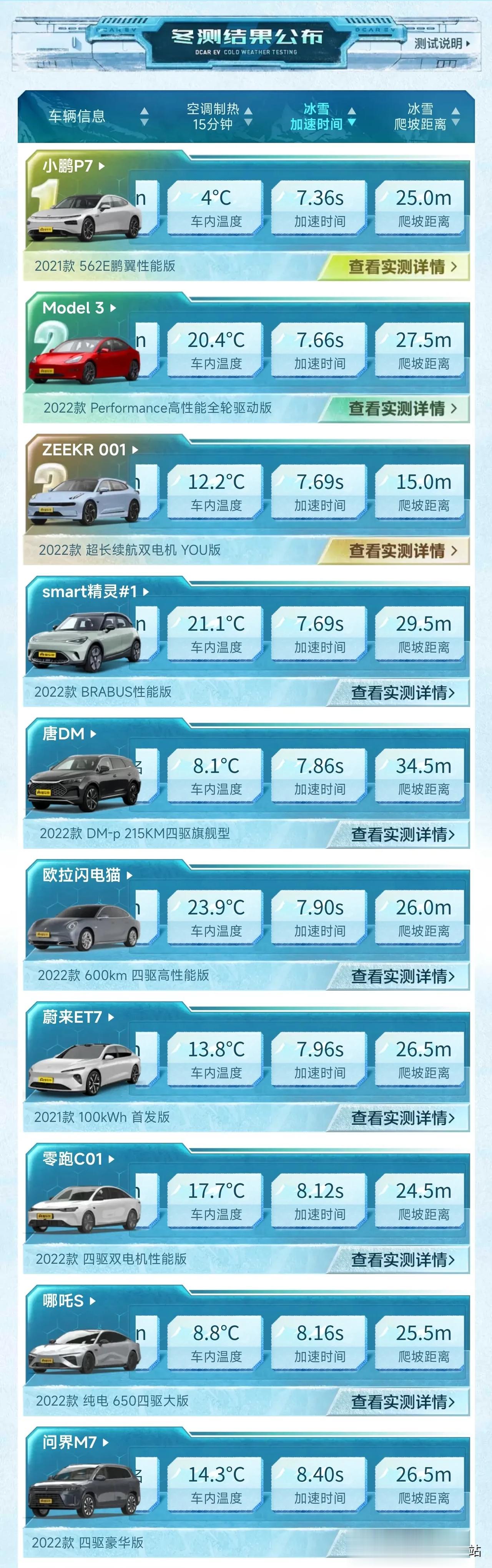Viewport: 492px width, 1568px height.
Task: View test details for ZEEKR 001
Action: 401,550
